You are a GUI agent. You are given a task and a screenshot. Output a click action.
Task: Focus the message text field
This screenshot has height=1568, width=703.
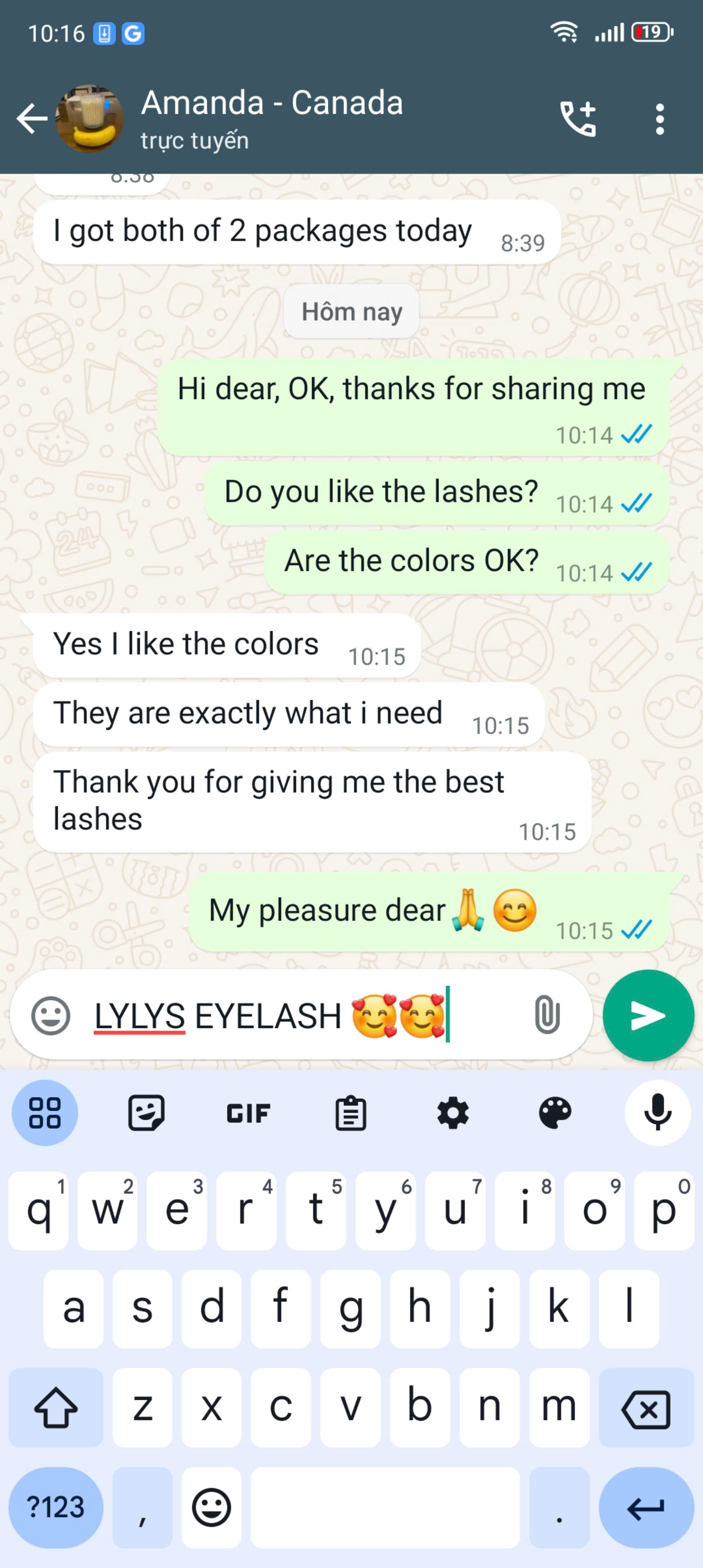click(304, 1015)
